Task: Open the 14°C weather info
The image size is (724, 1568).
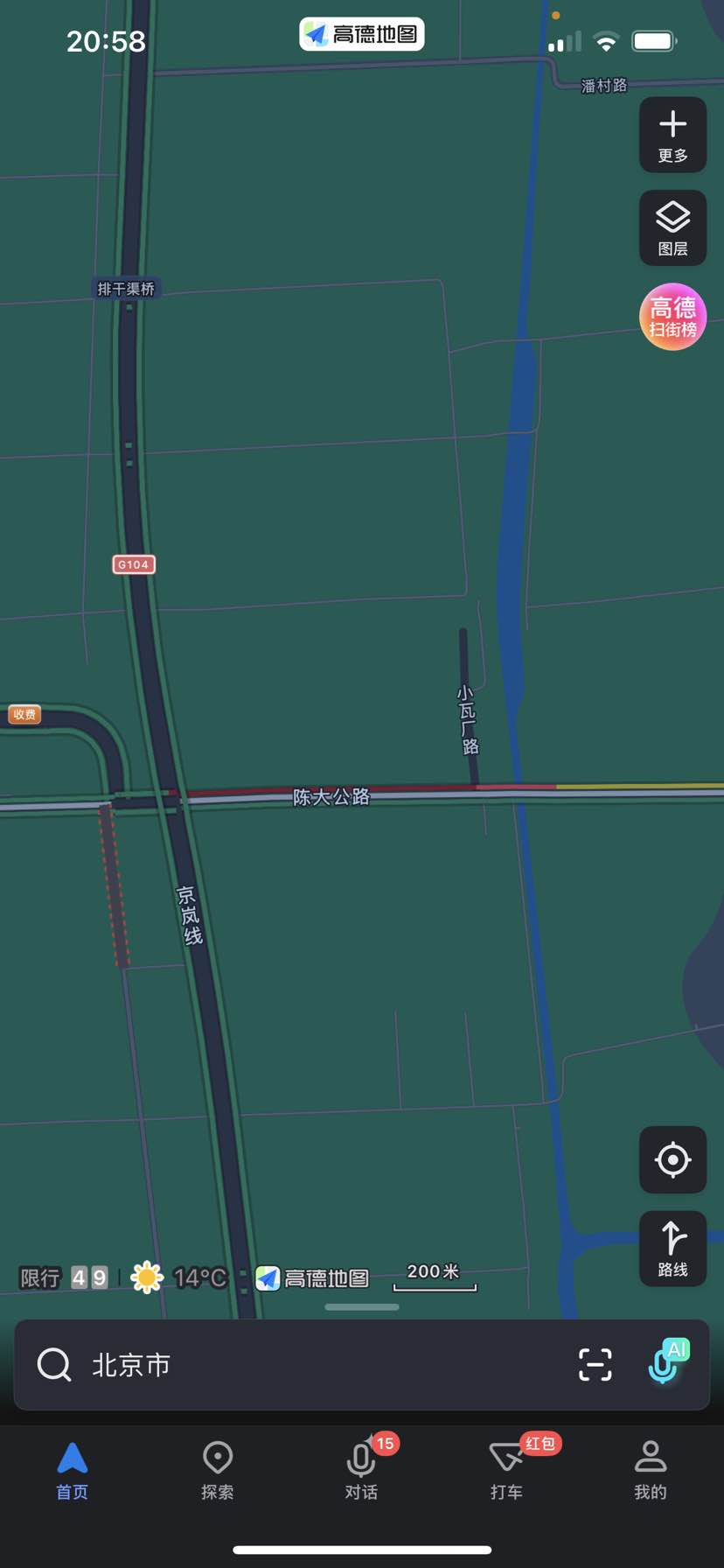Action: coord(179,1278)
